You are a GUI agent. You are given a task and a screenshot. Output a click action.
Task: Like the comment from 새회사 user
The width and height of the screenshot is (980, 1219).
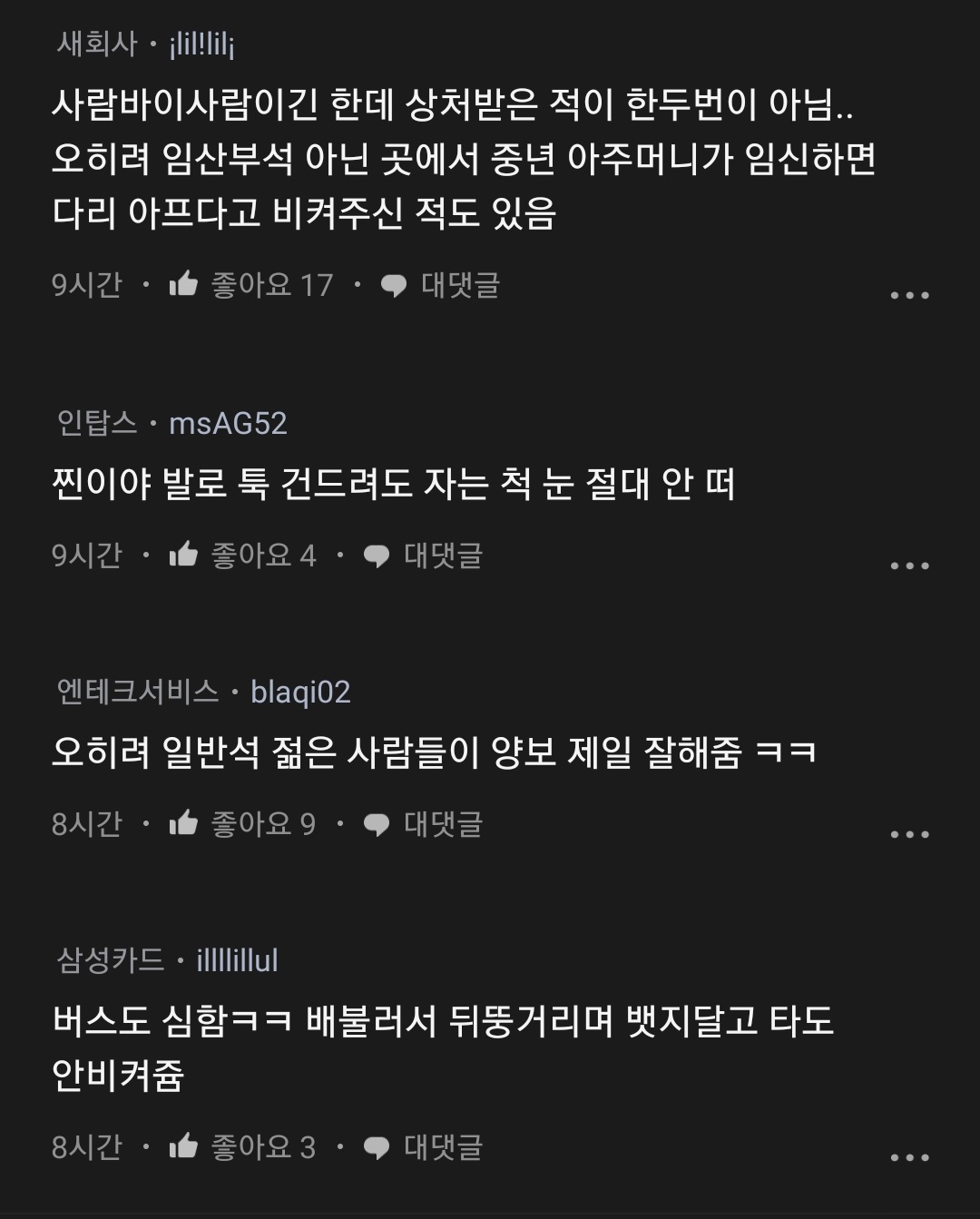click(184, 285)
